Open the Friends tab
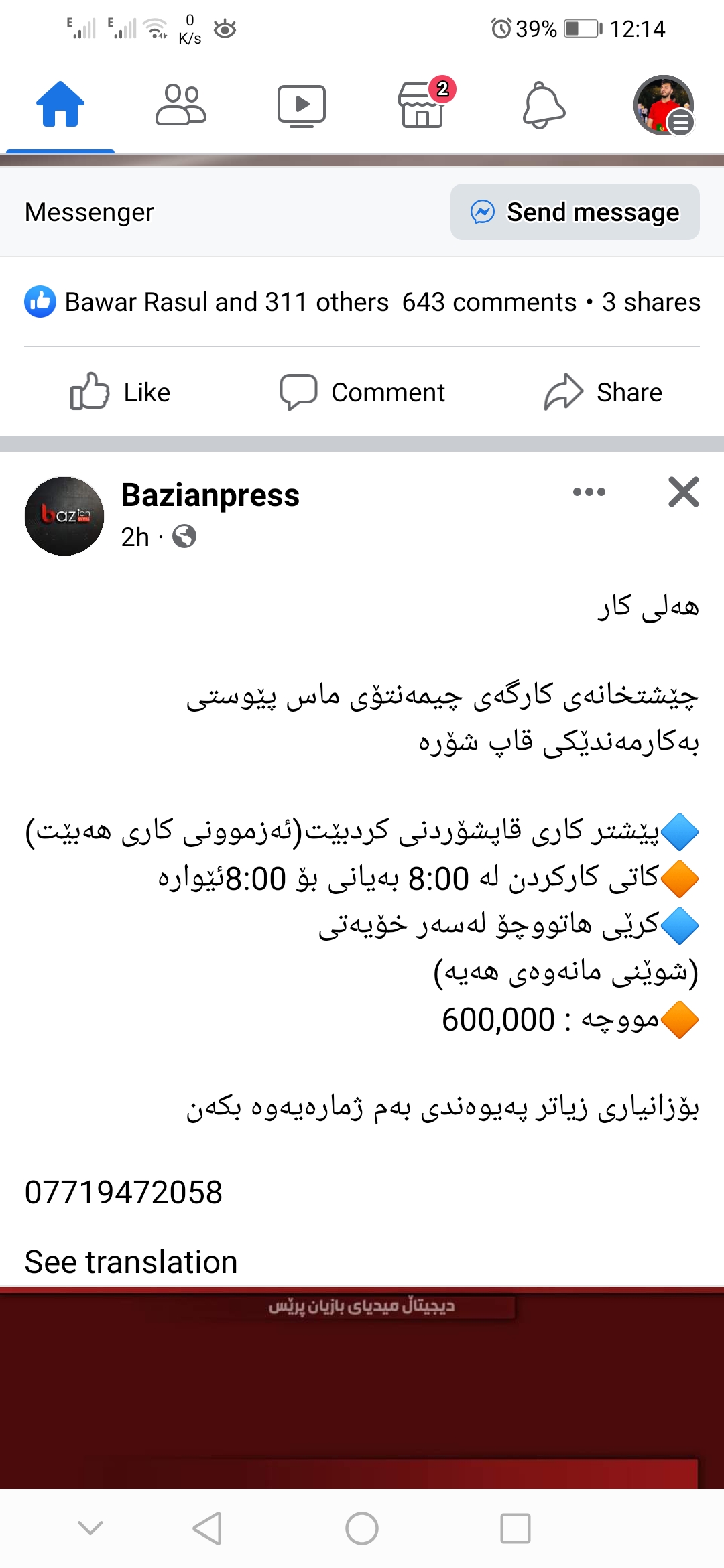This screenshot has height=1568, width=724. (x=181, y=105)
